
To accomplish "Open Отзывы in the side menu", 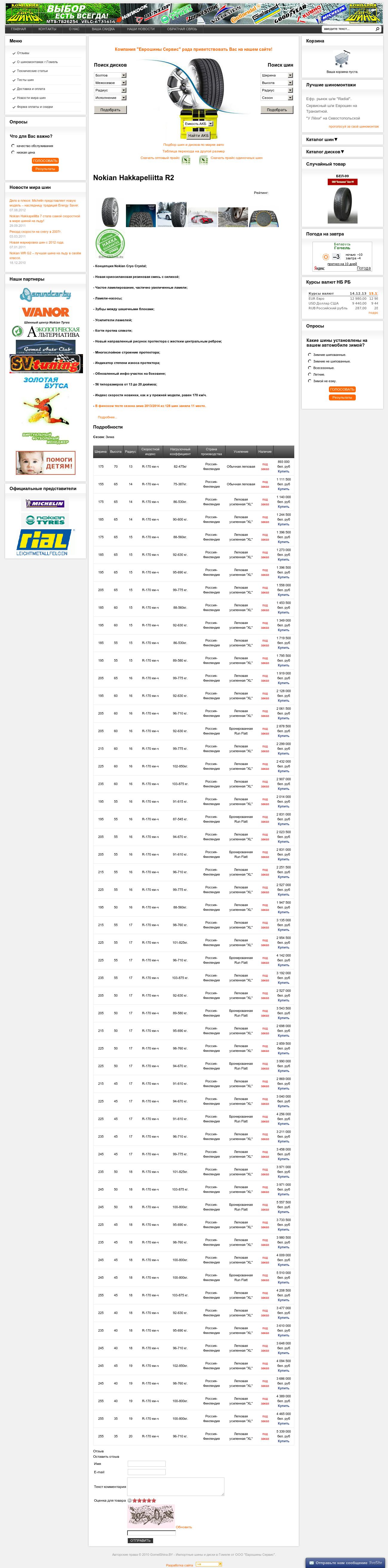I will (x=23, y=53).
